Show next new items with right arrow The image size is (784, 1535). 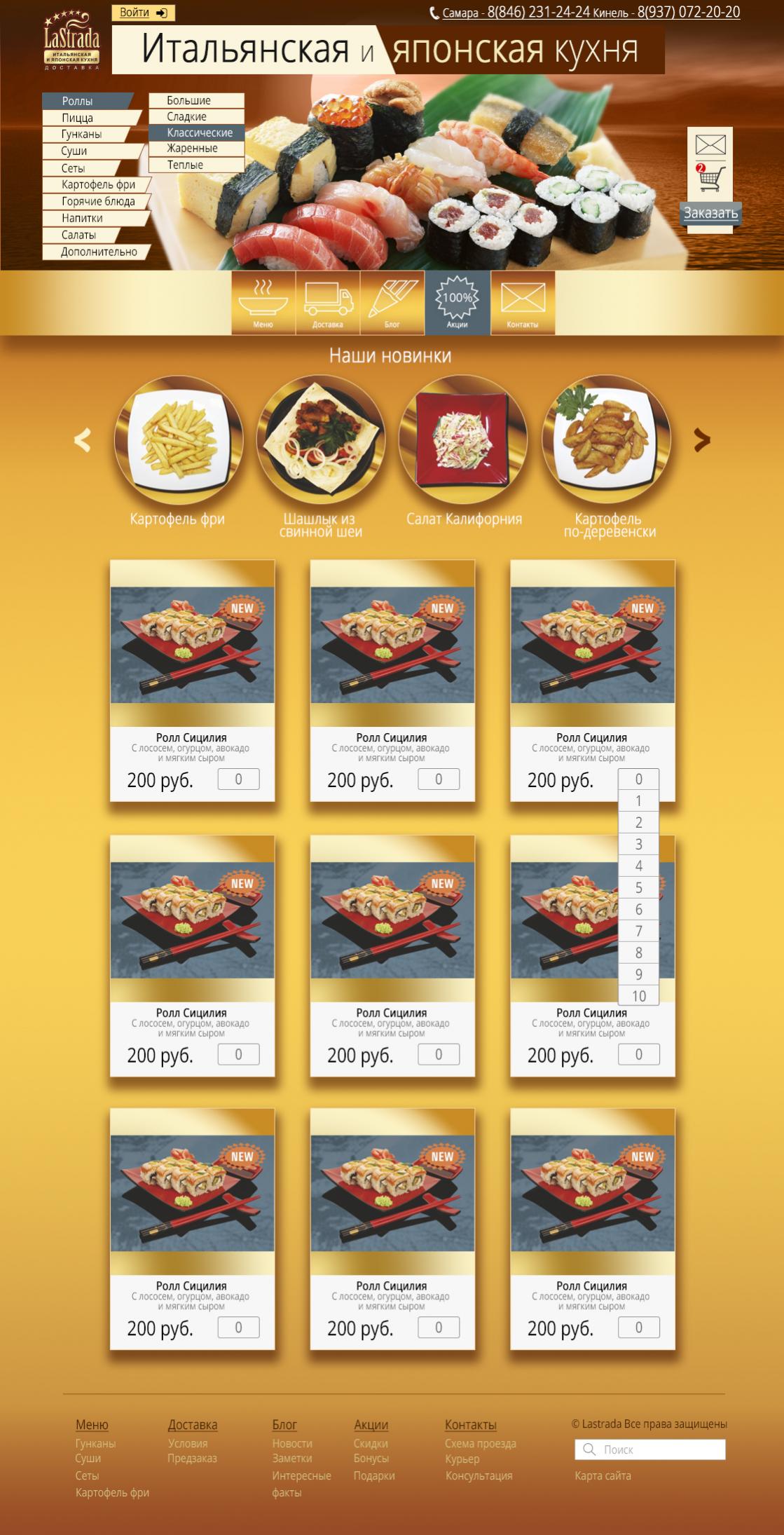[x=701, y=439]
